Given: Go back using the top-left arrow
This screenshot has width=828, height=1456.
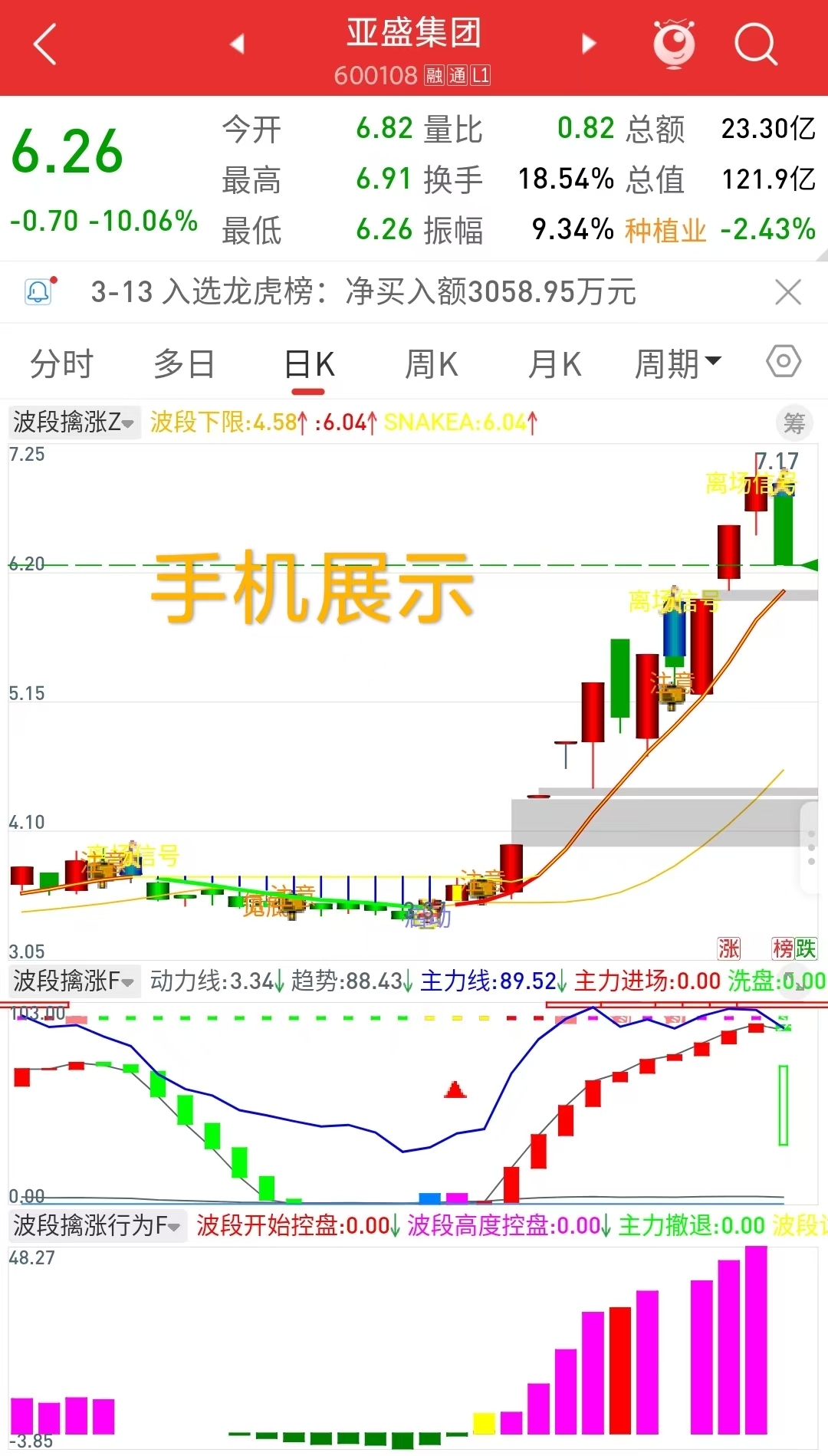Looking at the screenshot, I should [46, 44].
